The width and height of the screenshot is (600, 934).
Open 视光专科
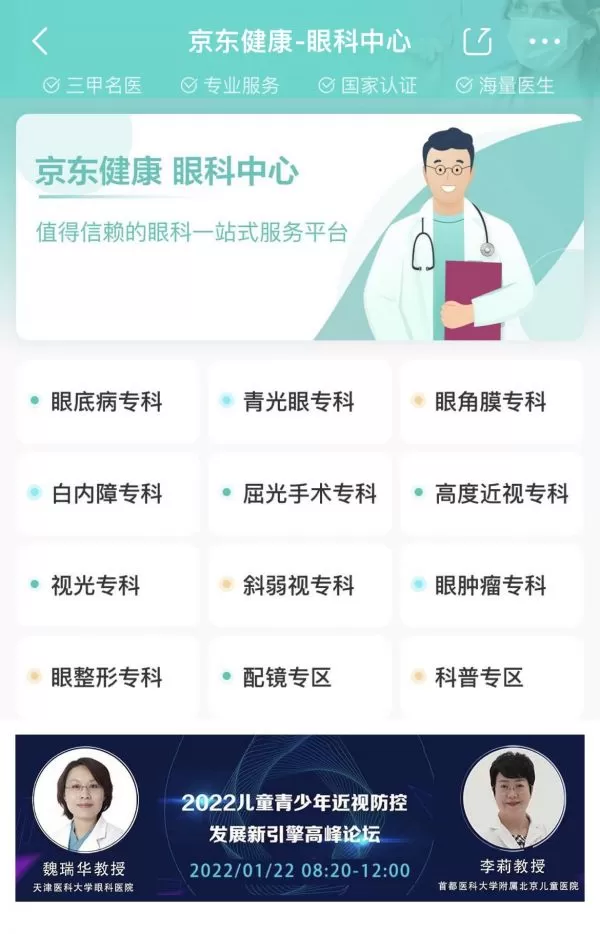click(107, 586)
